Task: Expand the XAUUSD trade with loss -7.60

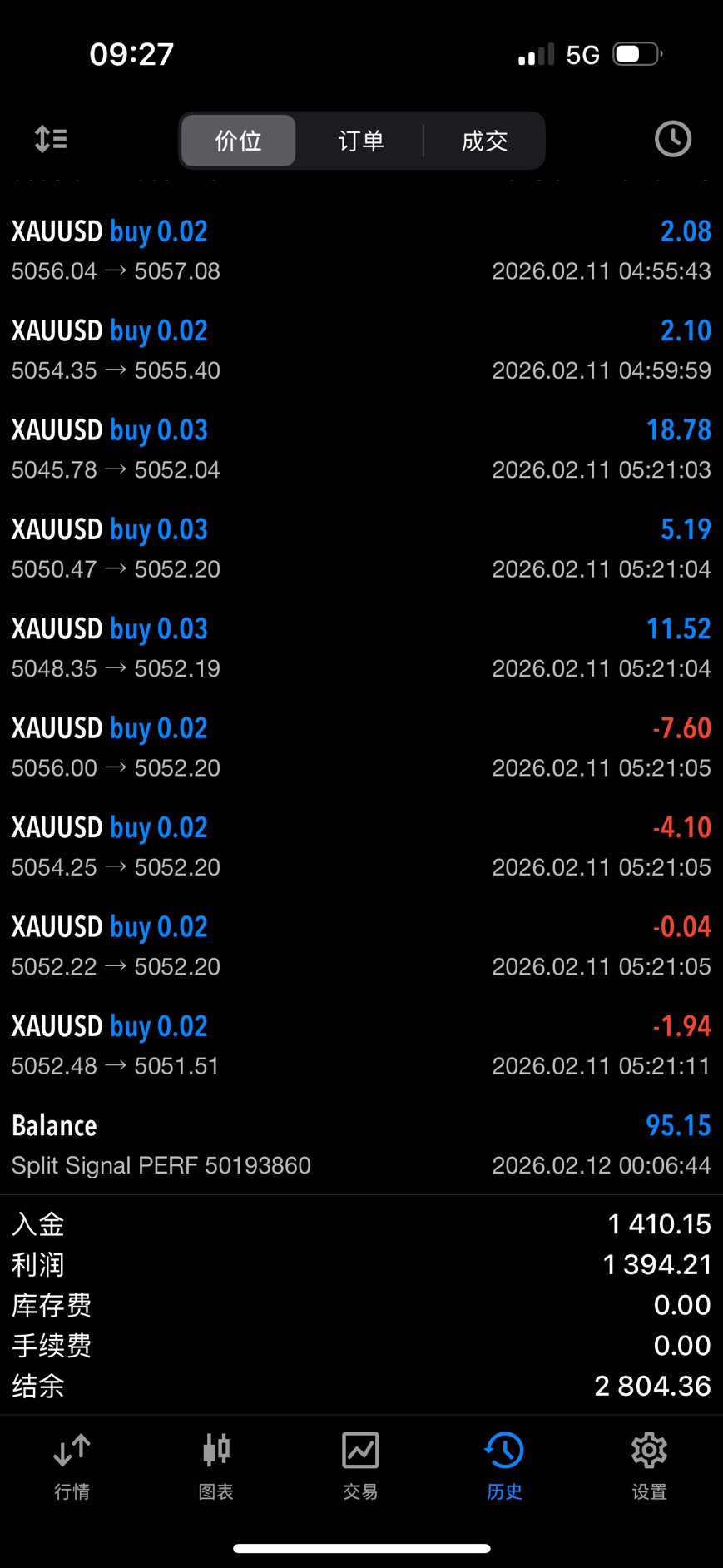Action: [361, 747]
